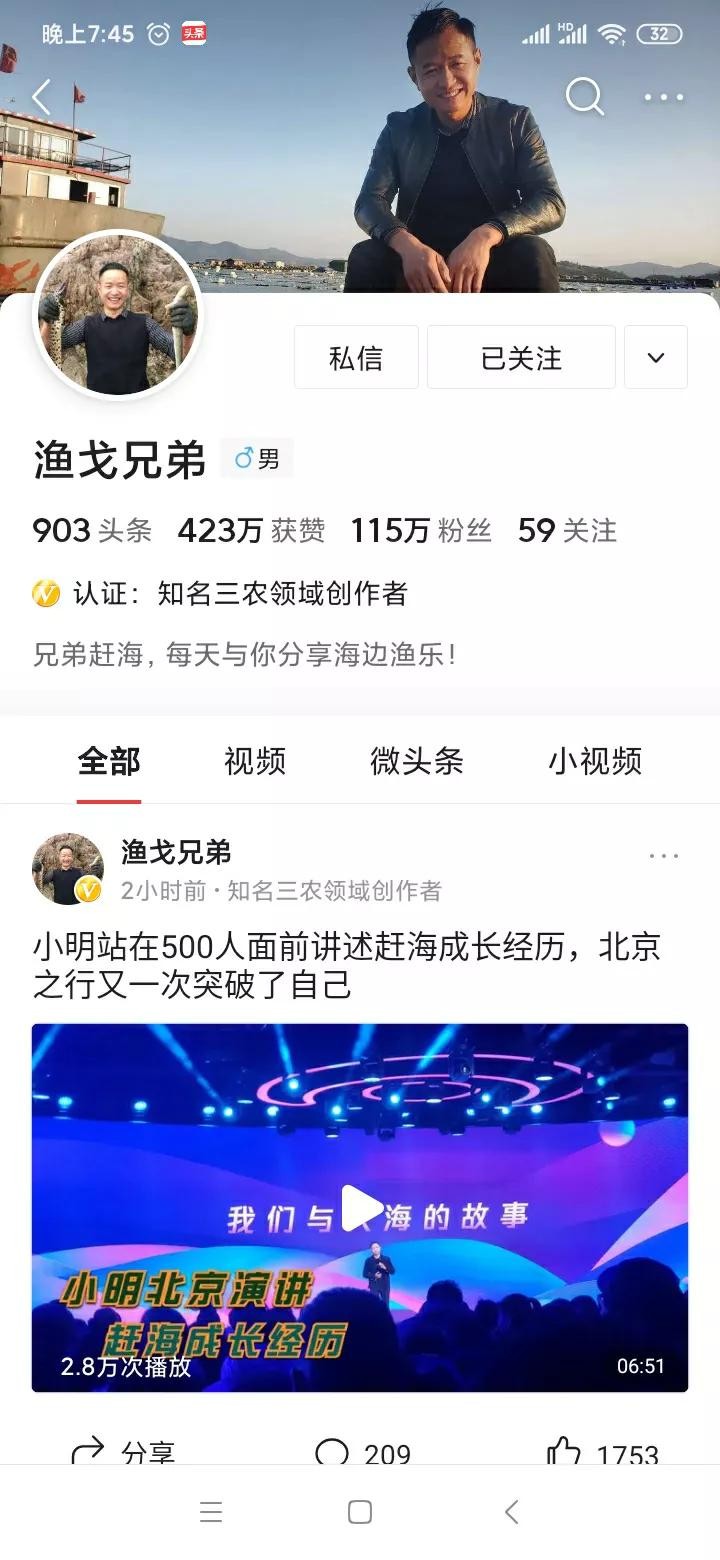Screen dimensions: 720x1560
Task: Tap the 已关注 following button
Action: [521, 357]
